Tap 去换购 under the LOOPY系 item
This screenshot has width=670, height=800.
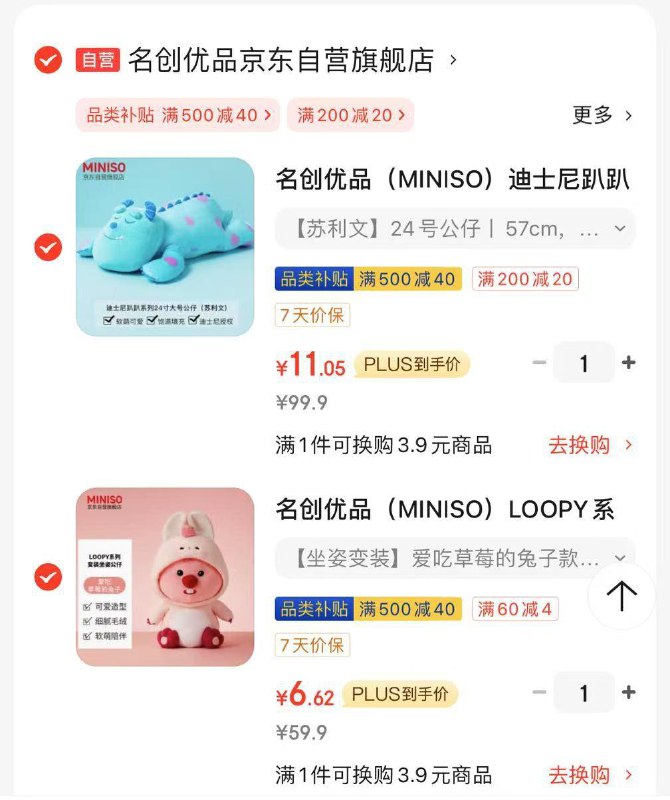590,775
